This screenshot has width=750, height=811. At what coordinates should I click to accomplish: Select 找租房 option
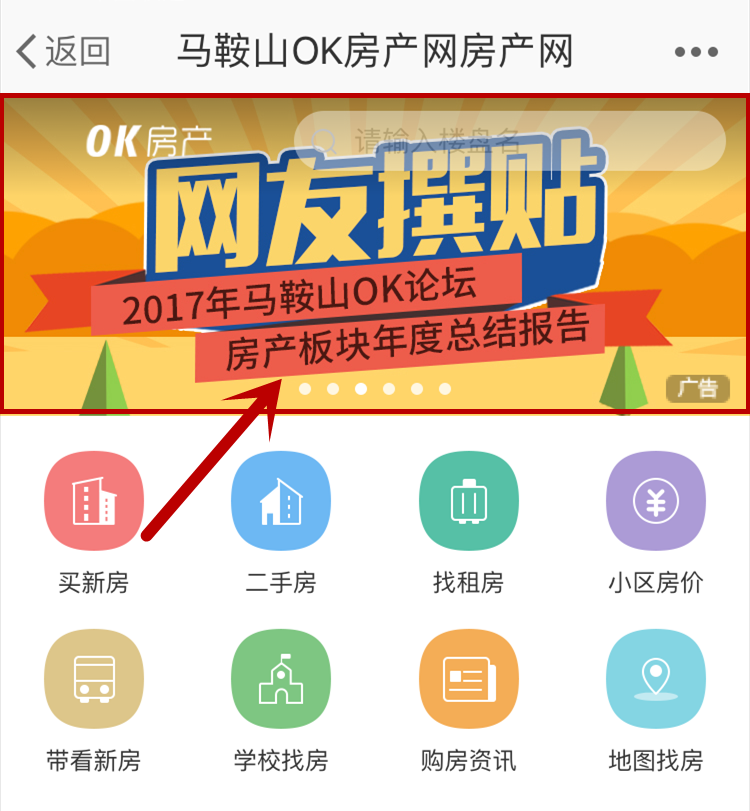468,501
